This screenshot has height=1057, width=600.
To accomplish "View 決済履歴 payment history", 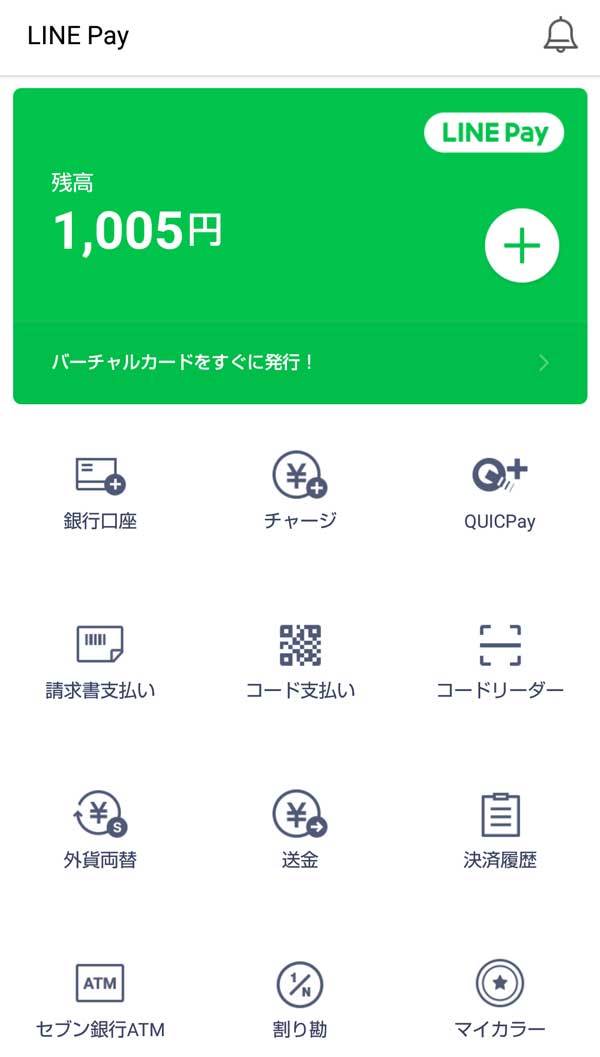I will (500, 830).
